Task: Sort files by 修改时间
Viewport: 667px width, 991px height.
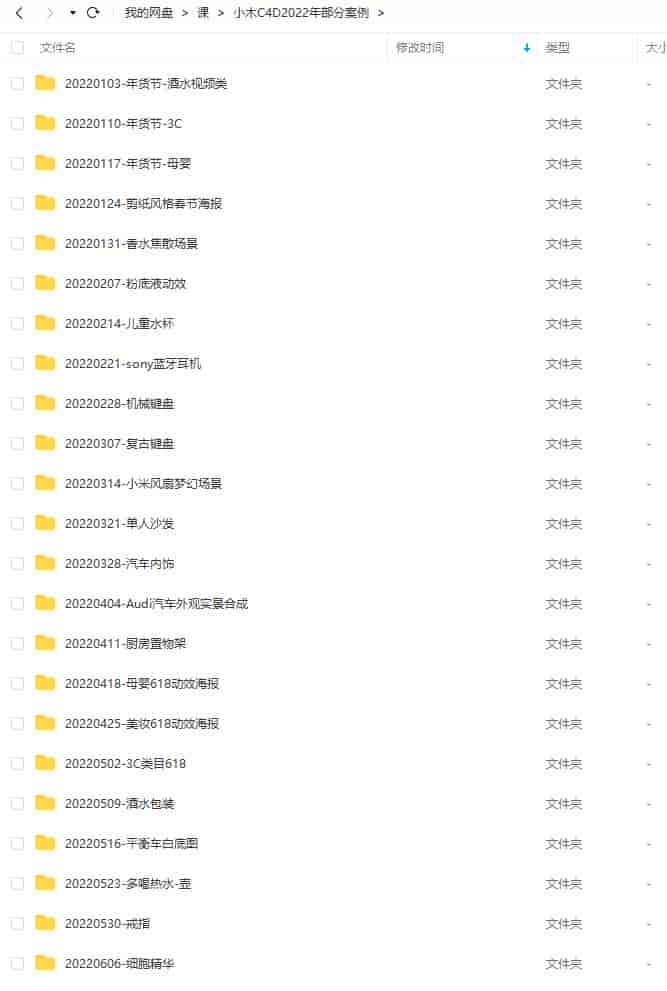Action: point(420,47)
